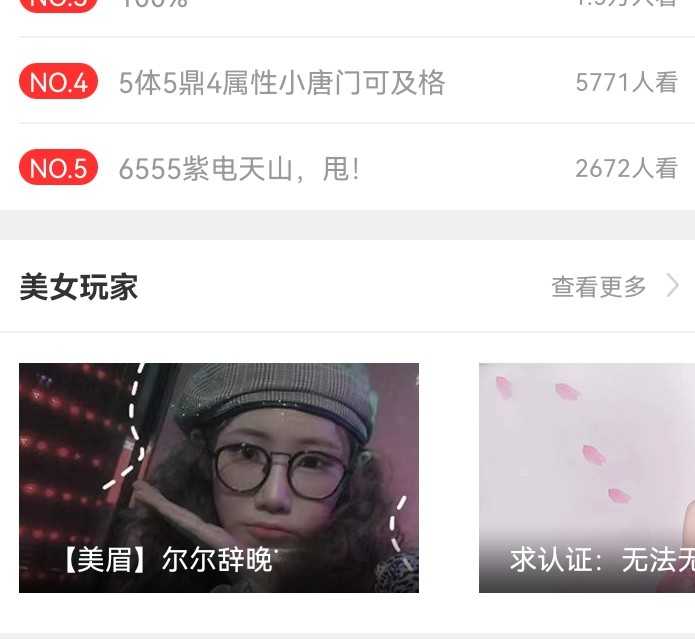Viewport: 695px width, 639px height.
Task: Open 查看更多 for 美女玩家
Action: click(x=613, y=288)
